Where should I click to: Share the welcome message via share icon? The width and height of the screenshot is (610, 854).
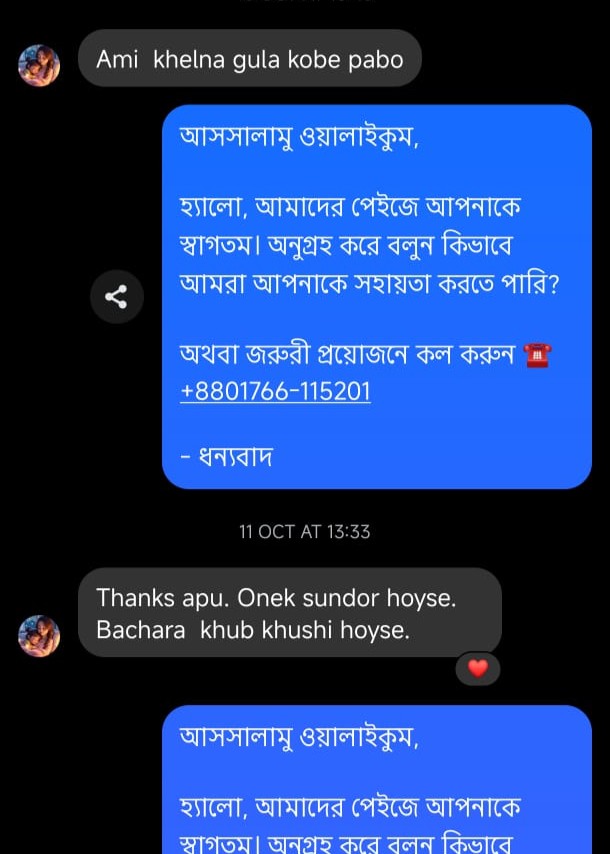pyautogui.click(x=117, y=297)
